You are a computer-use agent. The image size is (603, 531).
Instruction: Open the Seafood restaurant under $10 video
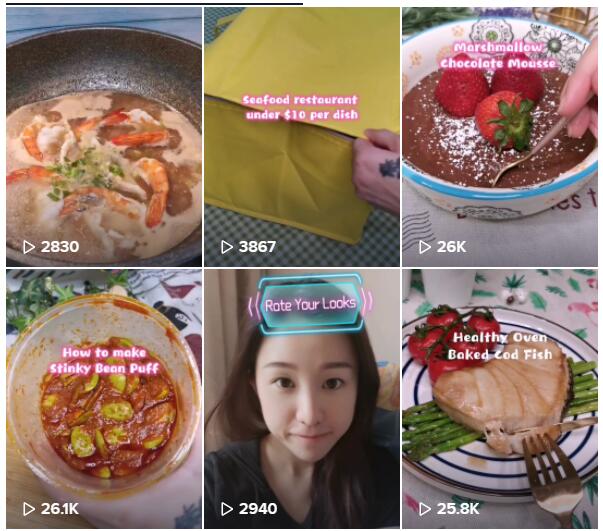tap(301, 137)
